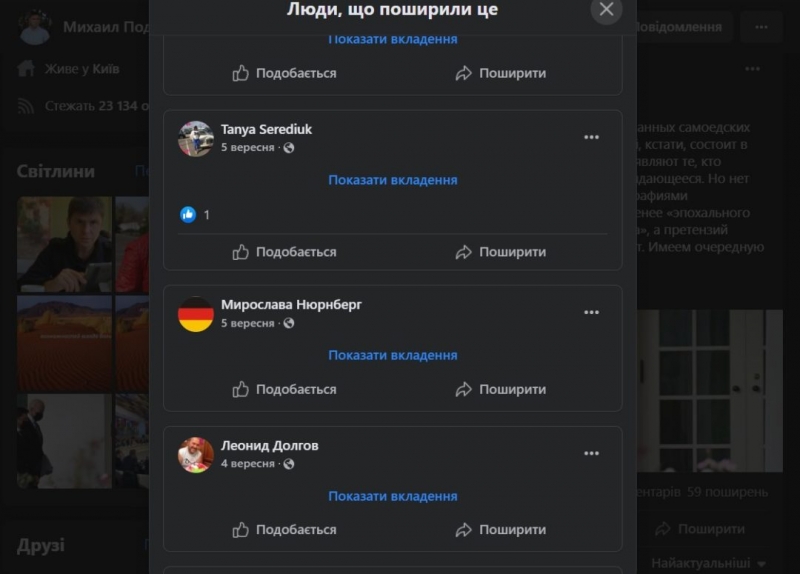Show attachment in Tanya Serediuk's share
This screenshot has height=574, width=800.
(x=392, y=180)
